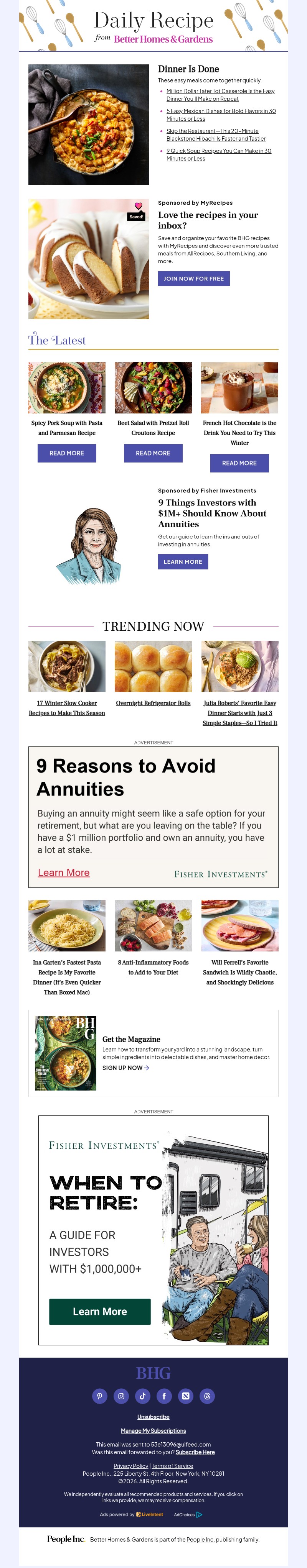Read more about French Hot Chocolate
The width and height of the screenshot is (307, 1568).
(x=239, y=463)
